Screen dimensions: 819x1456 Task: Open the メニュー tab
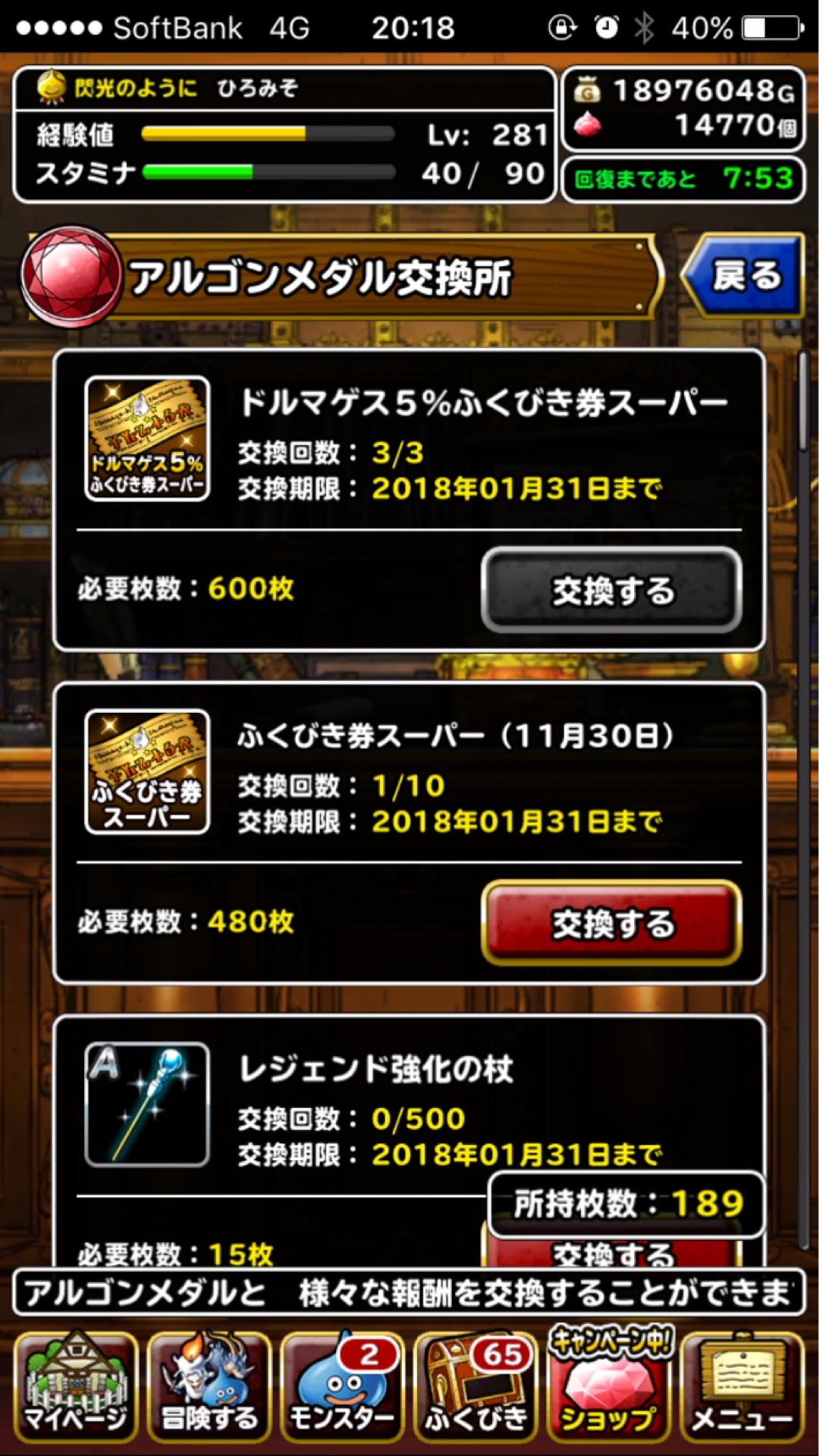(742, 1387)
